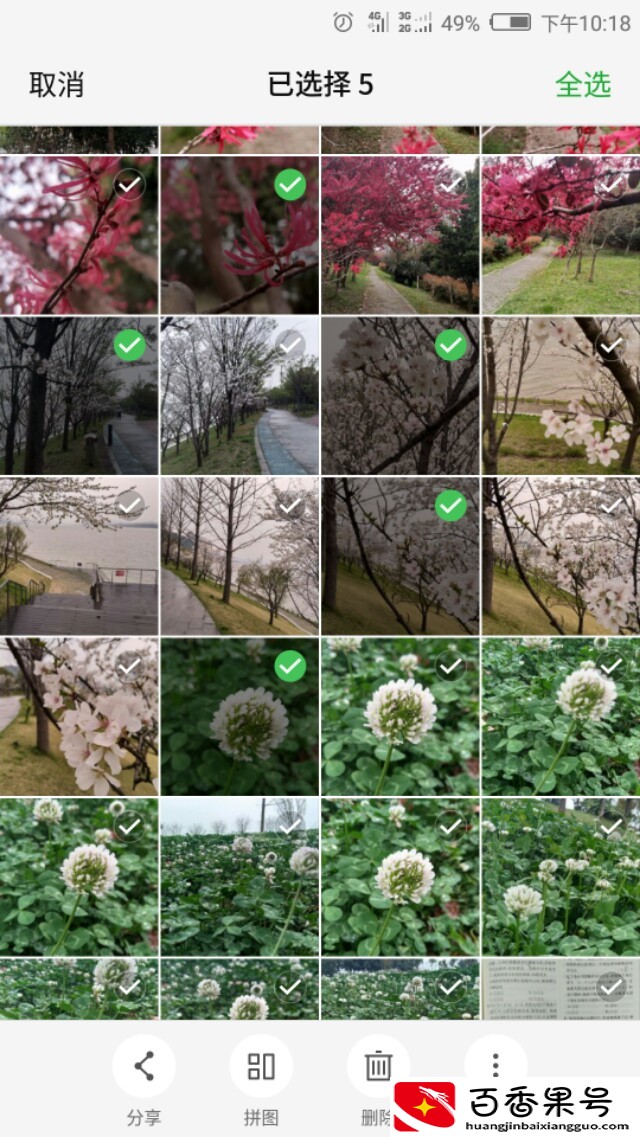Viewport: 640px width, 1137px height.
Task: Select the clover field with skyline photo
Action: tap(239, 875)
